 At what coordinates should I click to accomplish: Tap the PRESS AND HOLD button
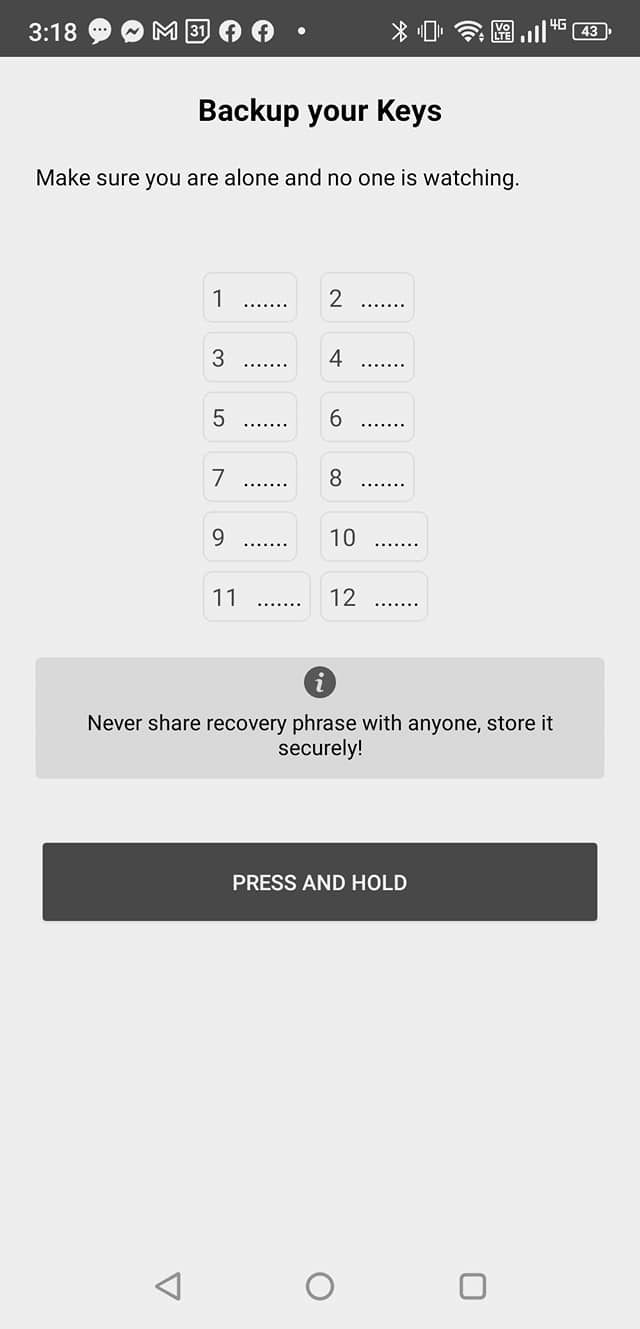320,882
